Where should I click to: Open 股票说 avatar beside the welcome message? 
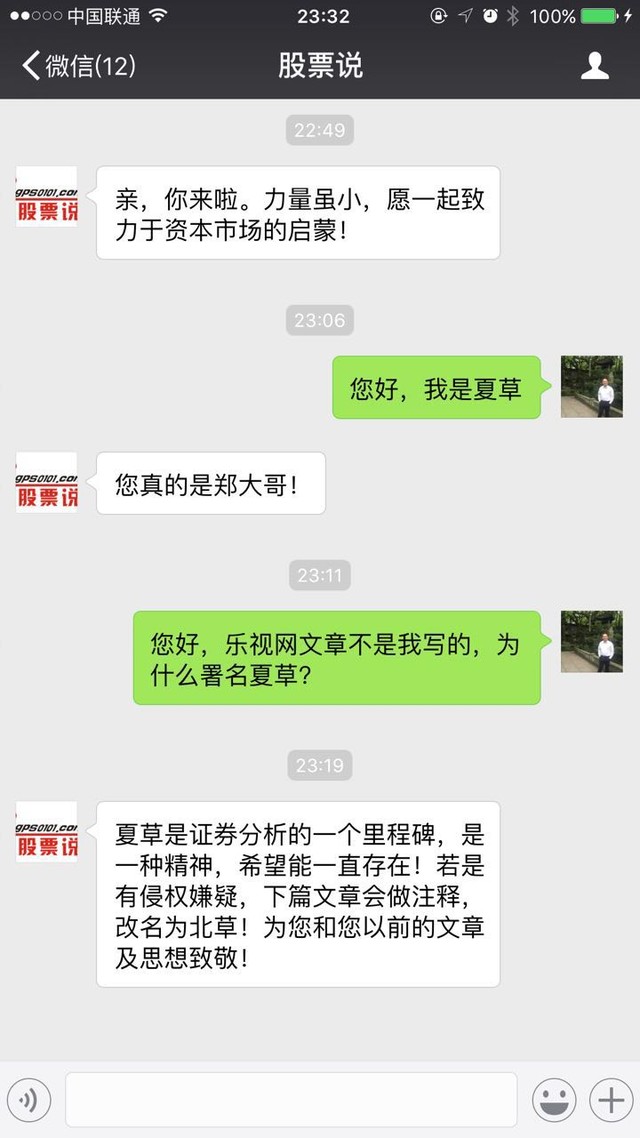coord(46,196)
